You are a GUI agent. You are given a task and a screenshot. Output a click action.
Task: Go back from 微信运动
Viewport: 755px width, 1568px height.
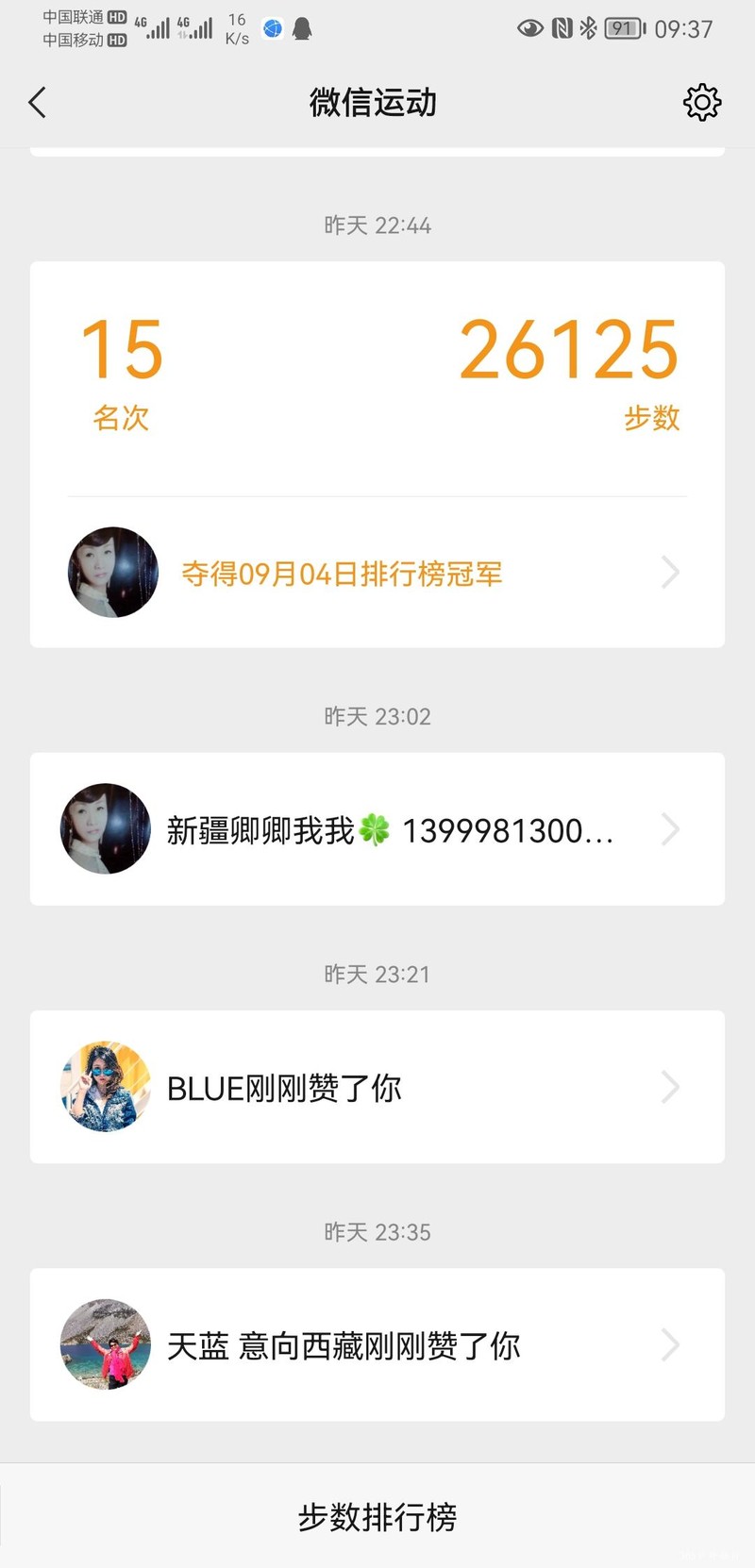coord(38,103)
